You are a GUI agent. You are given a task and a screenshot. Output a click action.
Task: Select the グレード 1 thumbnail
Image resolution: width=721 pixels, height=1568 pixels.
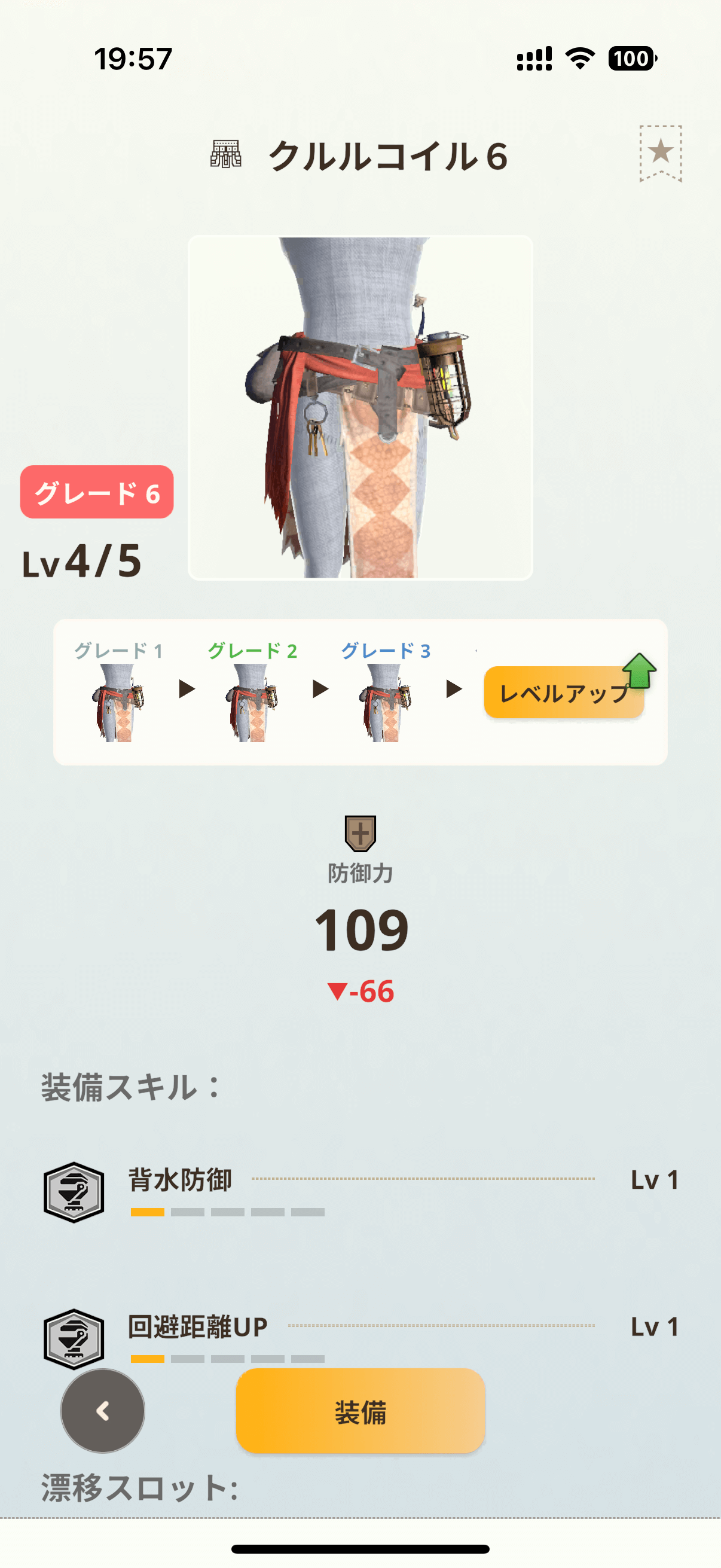click(118, 701)
